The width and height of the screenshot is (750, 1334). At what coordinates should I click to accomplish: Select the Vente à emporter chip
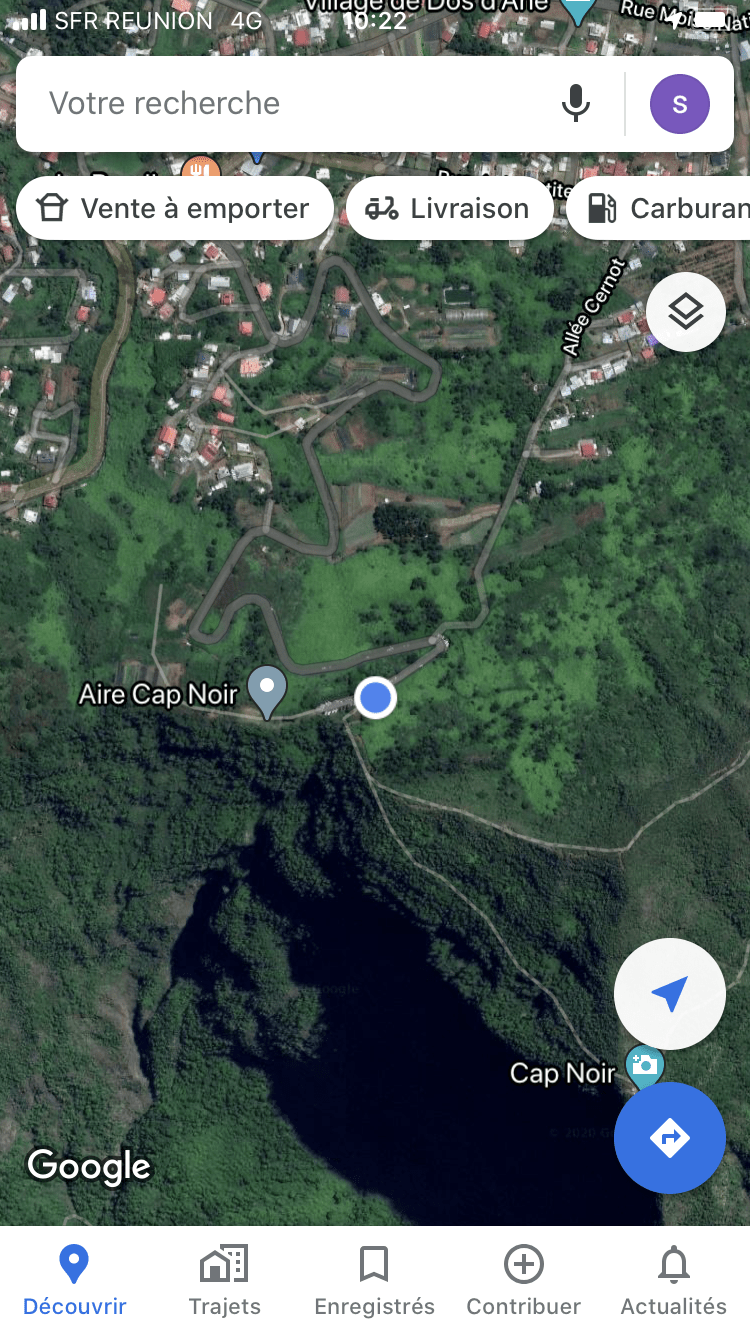click(175, 208)
